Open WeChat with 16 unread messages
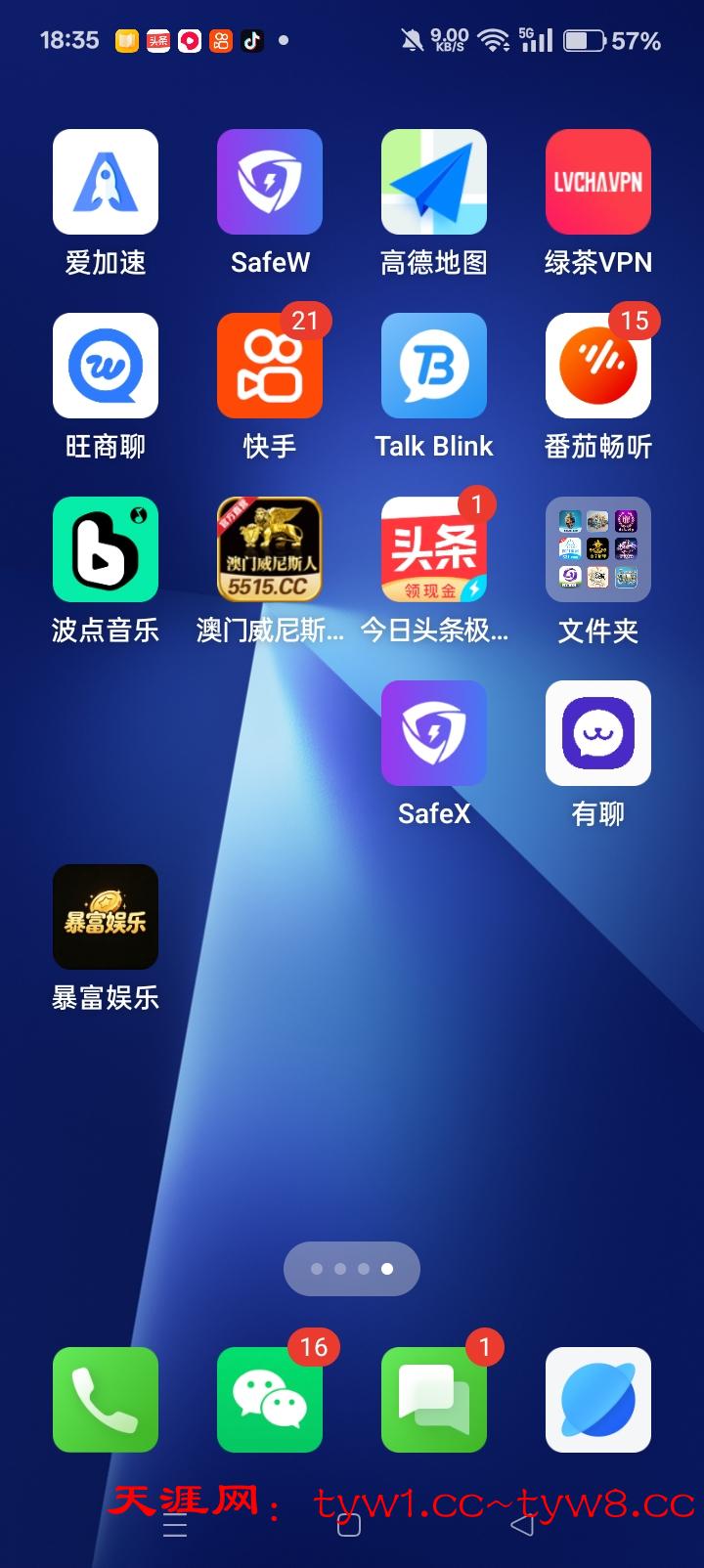This screenshot has height=1568, width=704. [x=270, y=1400]
